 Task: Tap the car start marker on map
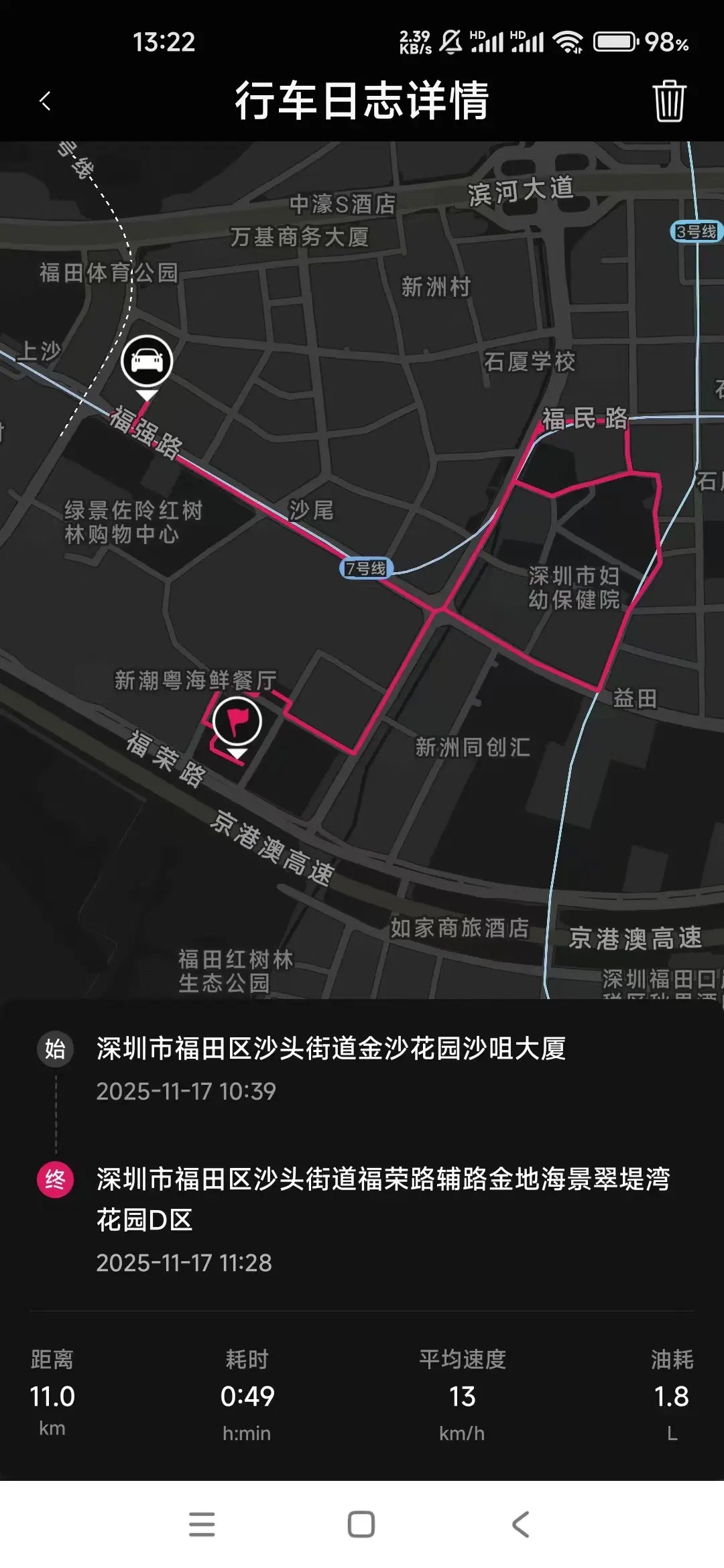click(147, 362)
